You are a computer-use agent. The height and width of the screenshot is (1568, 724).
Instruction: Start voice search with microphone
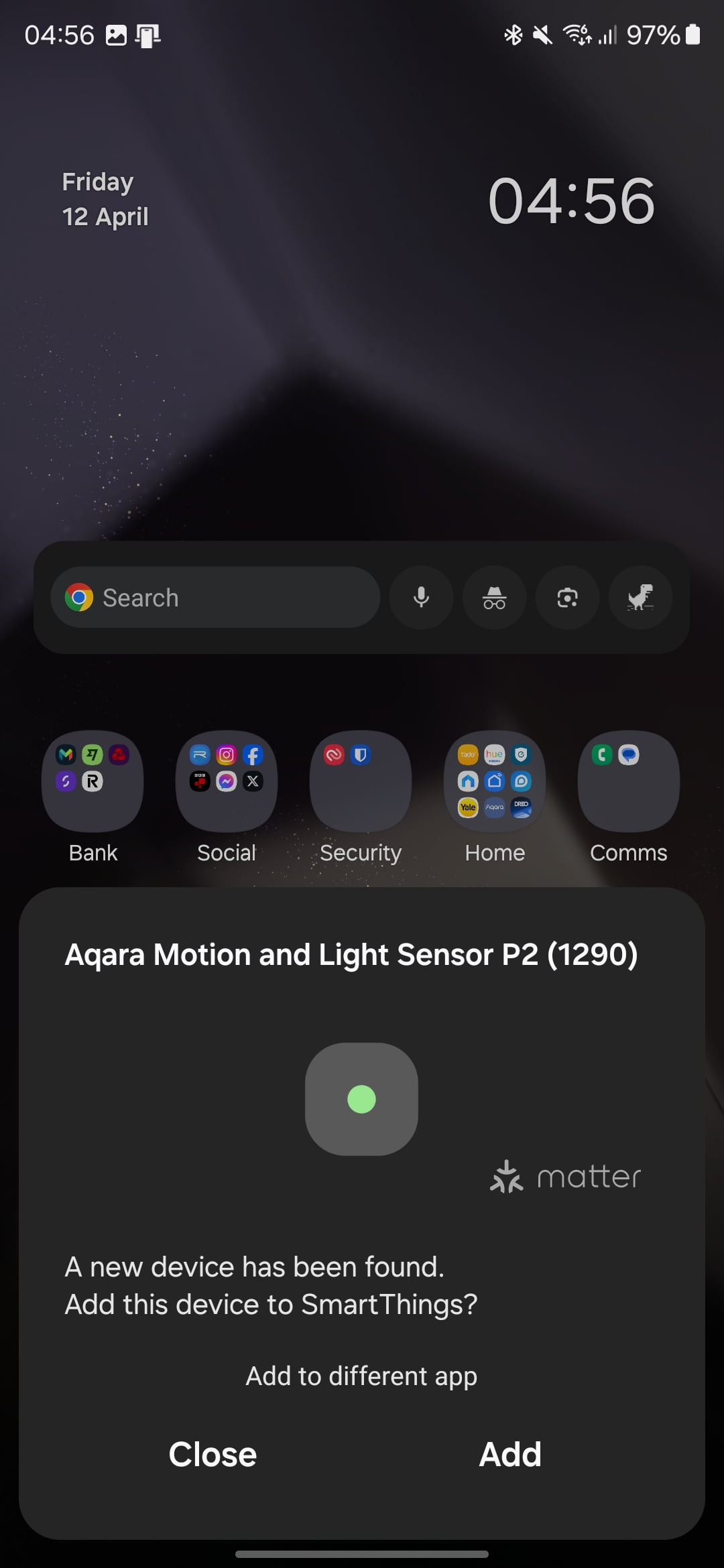click(421, 597)
